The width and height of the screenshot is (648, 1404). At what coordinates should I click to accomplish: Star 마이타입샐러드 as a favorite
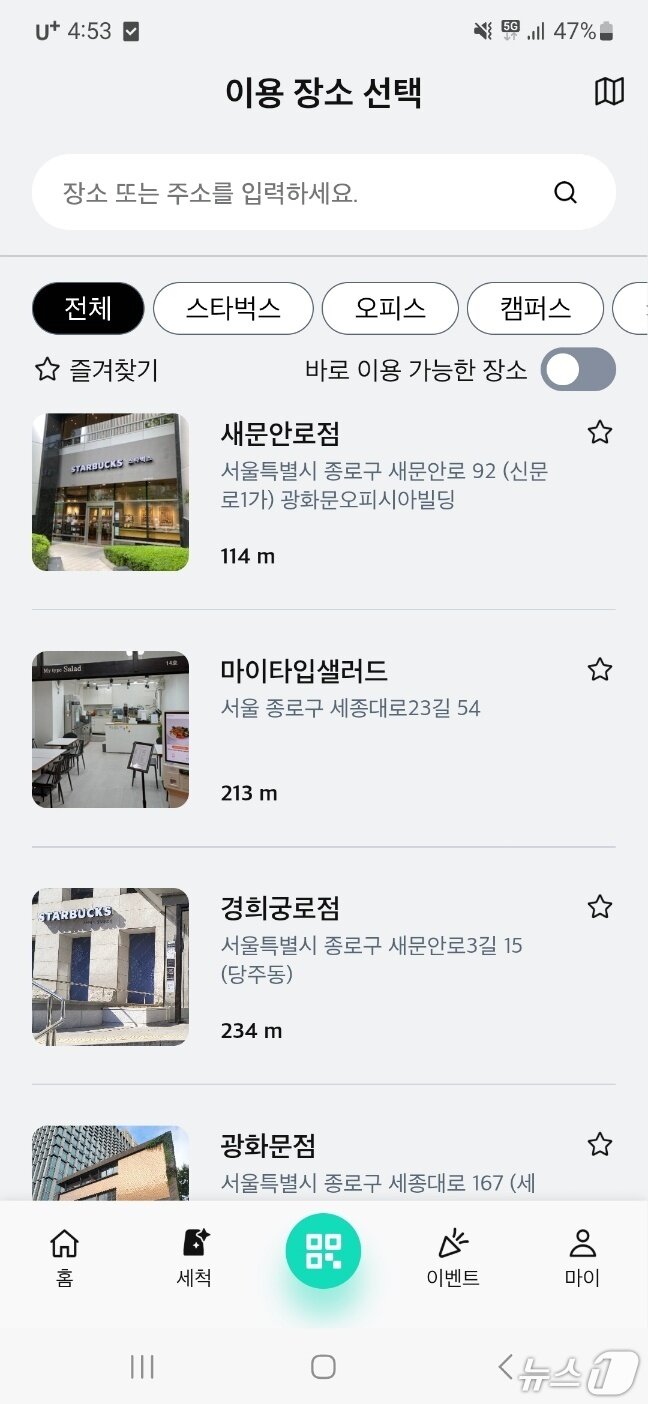coord(599,669)
